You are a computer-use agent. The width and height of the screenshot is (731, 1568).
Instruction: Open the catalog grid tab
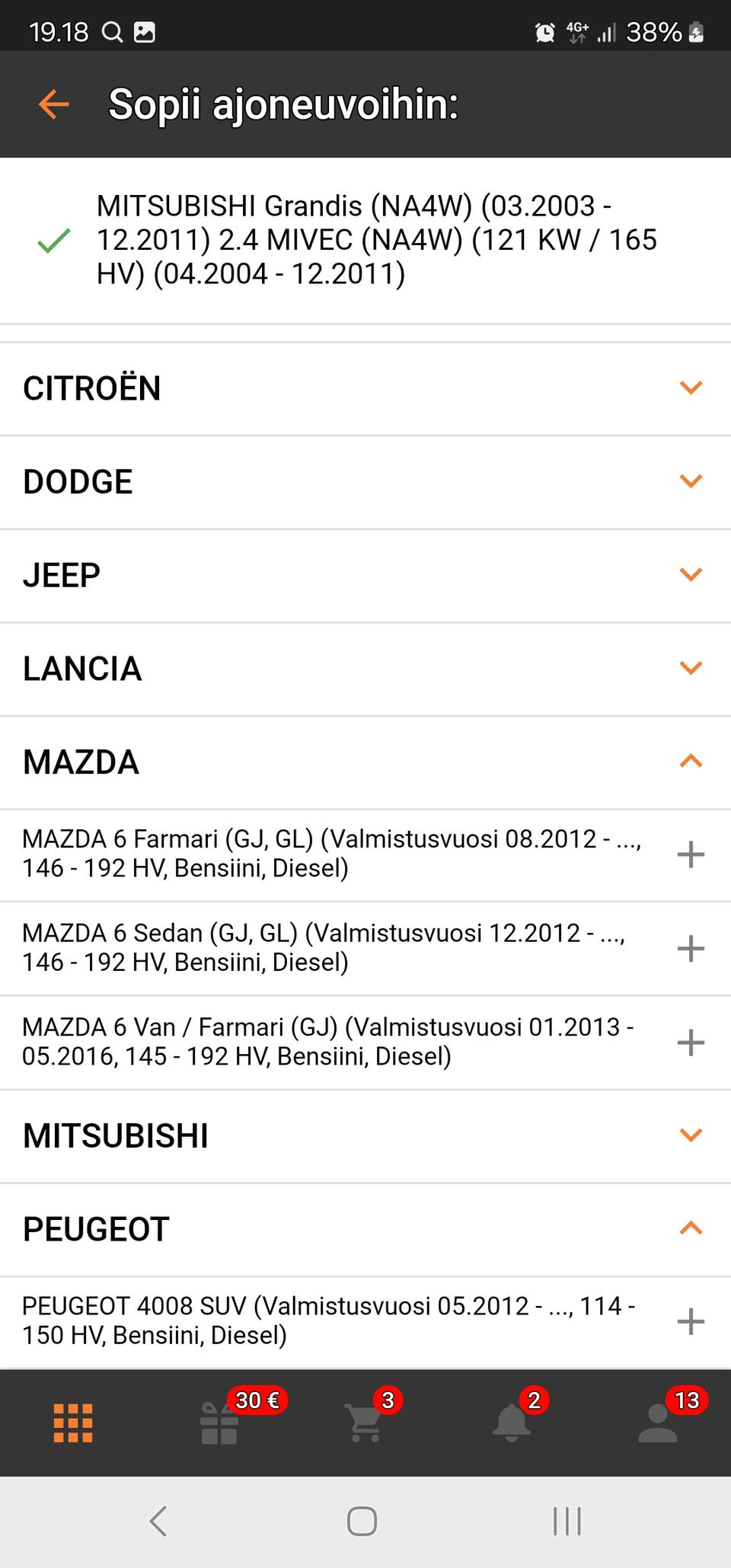coord(73,1423)
